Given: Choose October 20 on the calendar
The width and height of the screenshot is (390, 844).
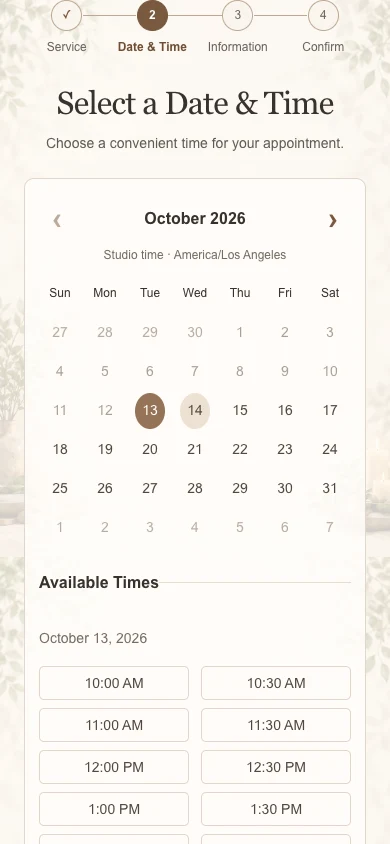Looking at the screenshot, I should [150, 449].
